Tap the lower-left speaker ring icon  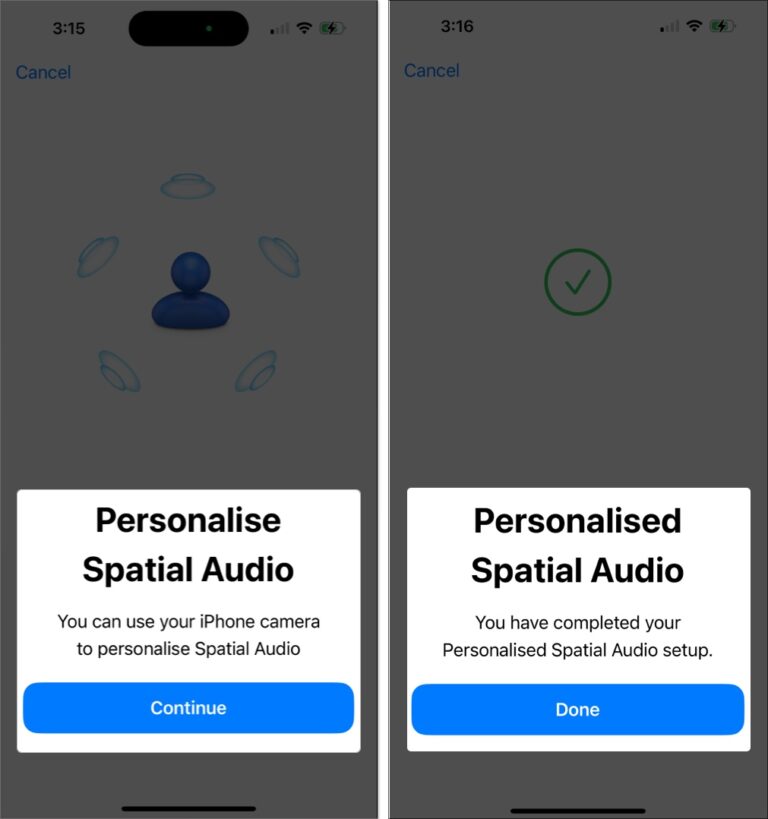click(x=117, y=371)
